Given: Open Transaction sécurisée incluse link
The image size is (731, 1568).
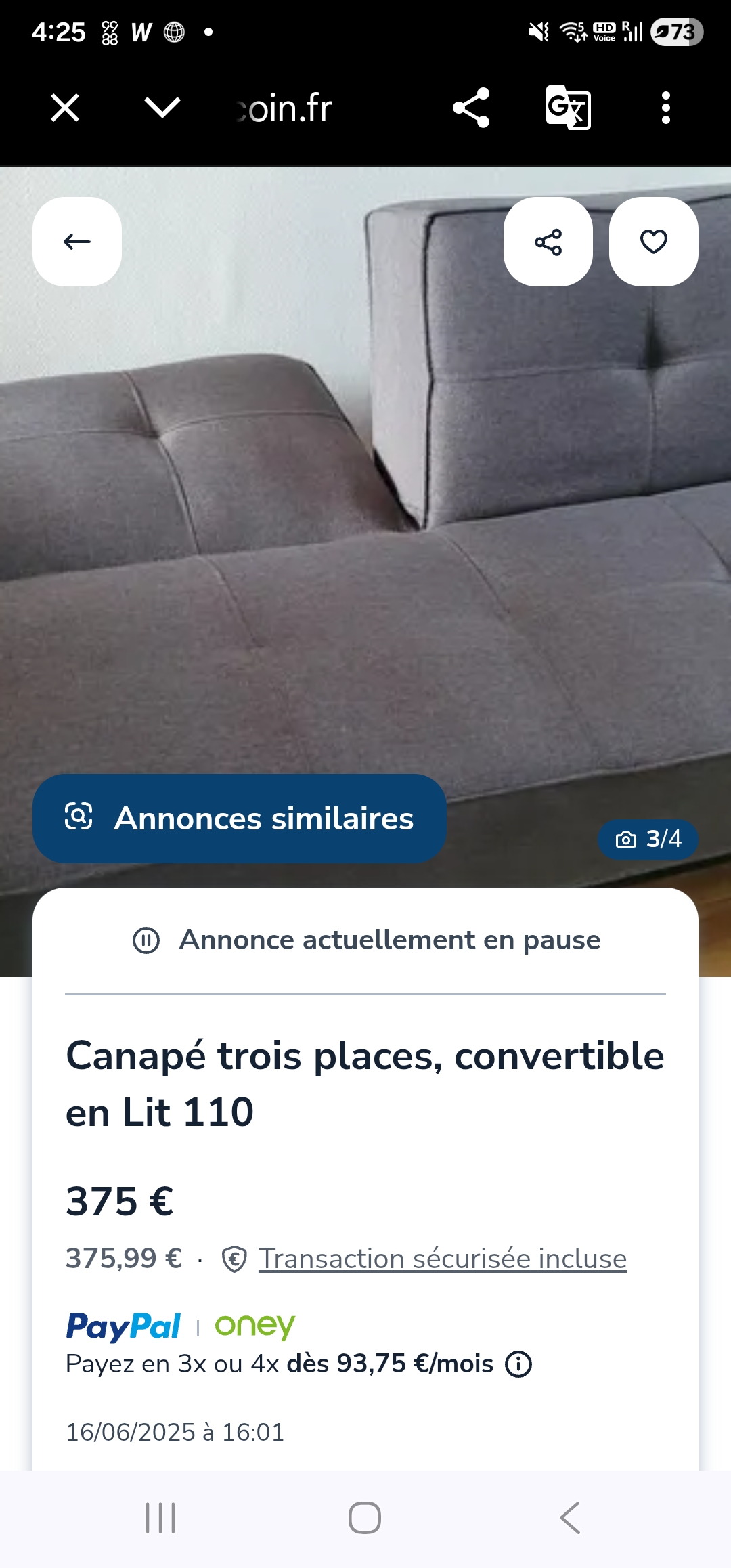Looking at the screenshot, I should point(442,1259).
